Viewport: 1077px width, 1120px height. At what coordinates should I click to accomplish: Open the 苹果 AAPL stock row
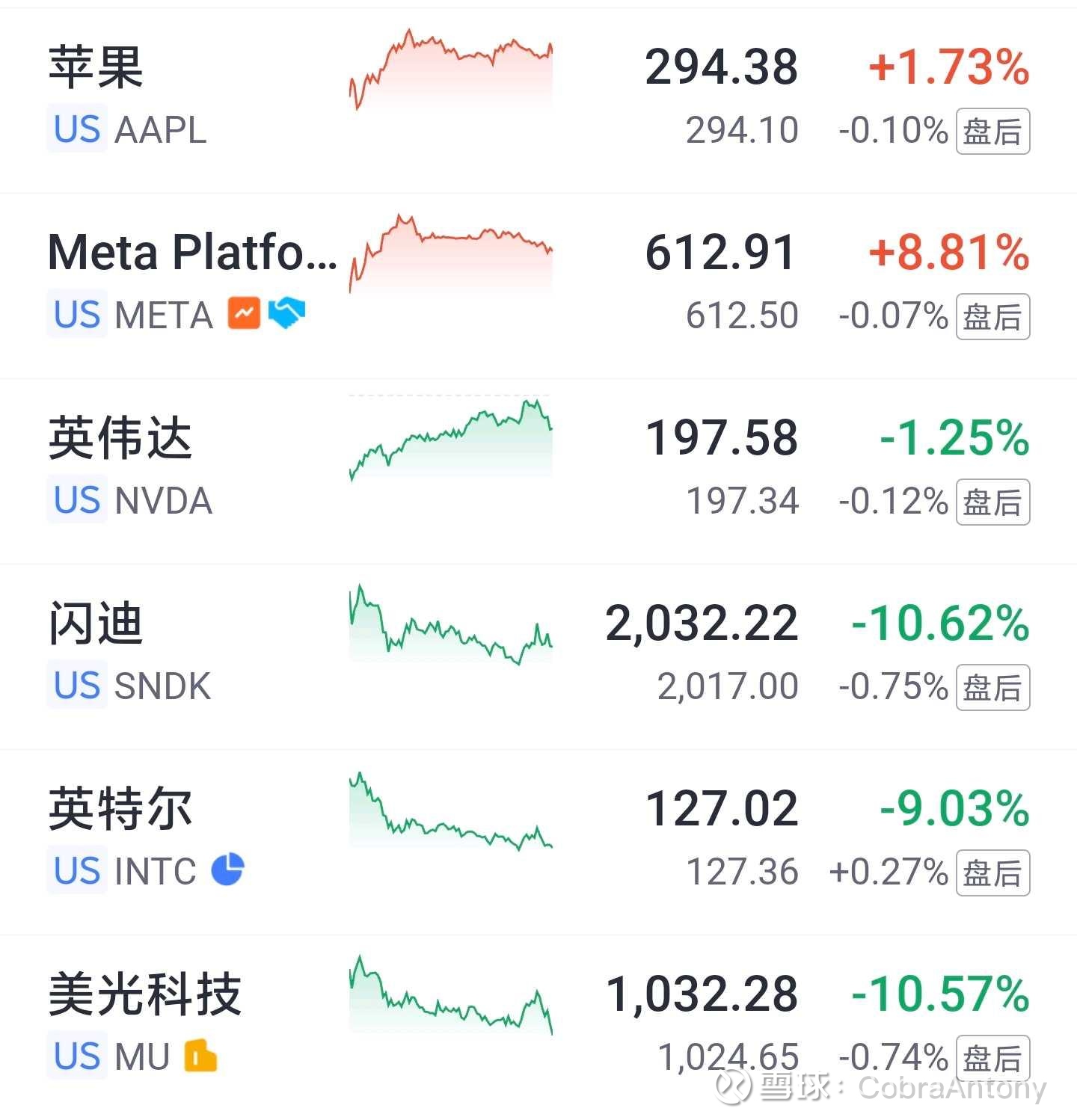tap(538, 100)
